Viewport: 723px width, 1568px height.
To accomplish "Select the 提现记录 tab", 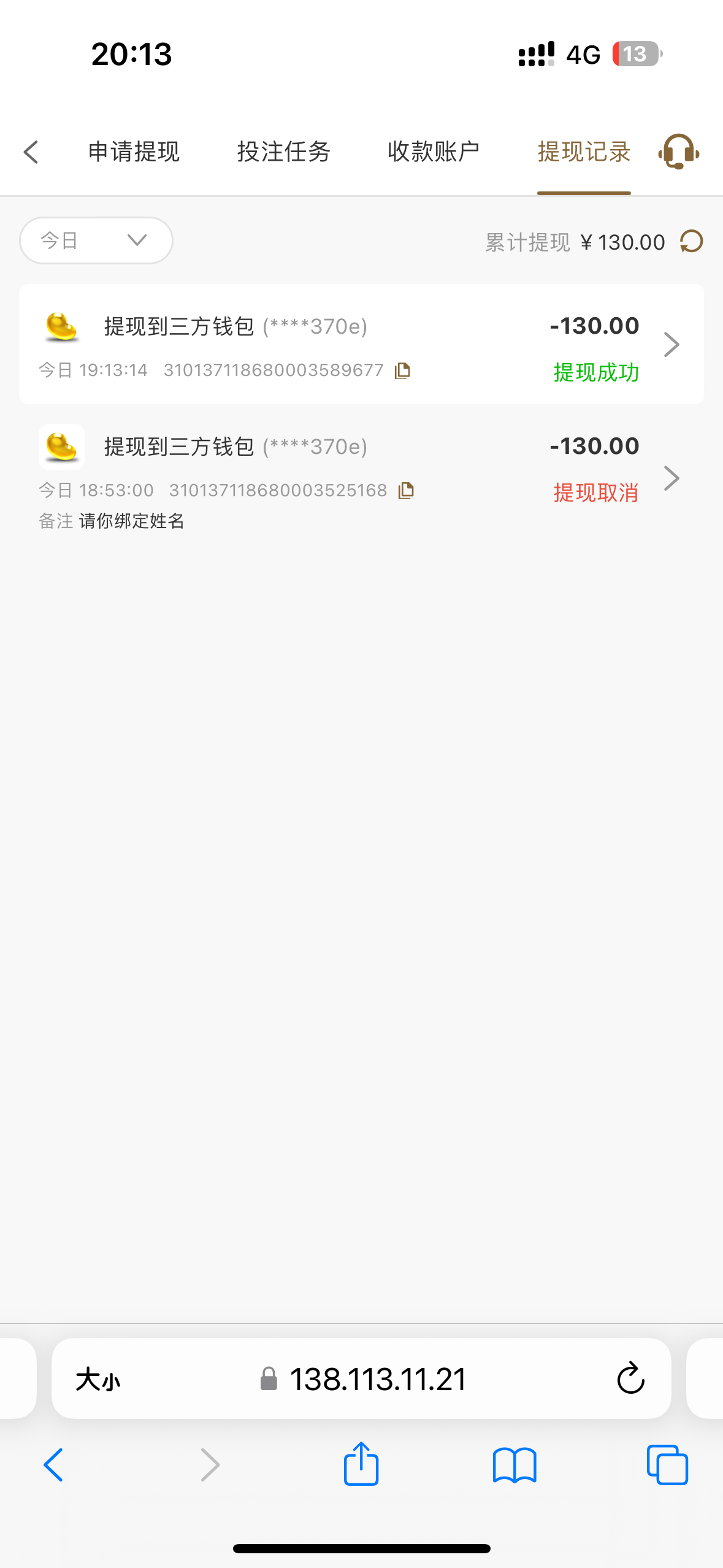I will click(584, 152).
